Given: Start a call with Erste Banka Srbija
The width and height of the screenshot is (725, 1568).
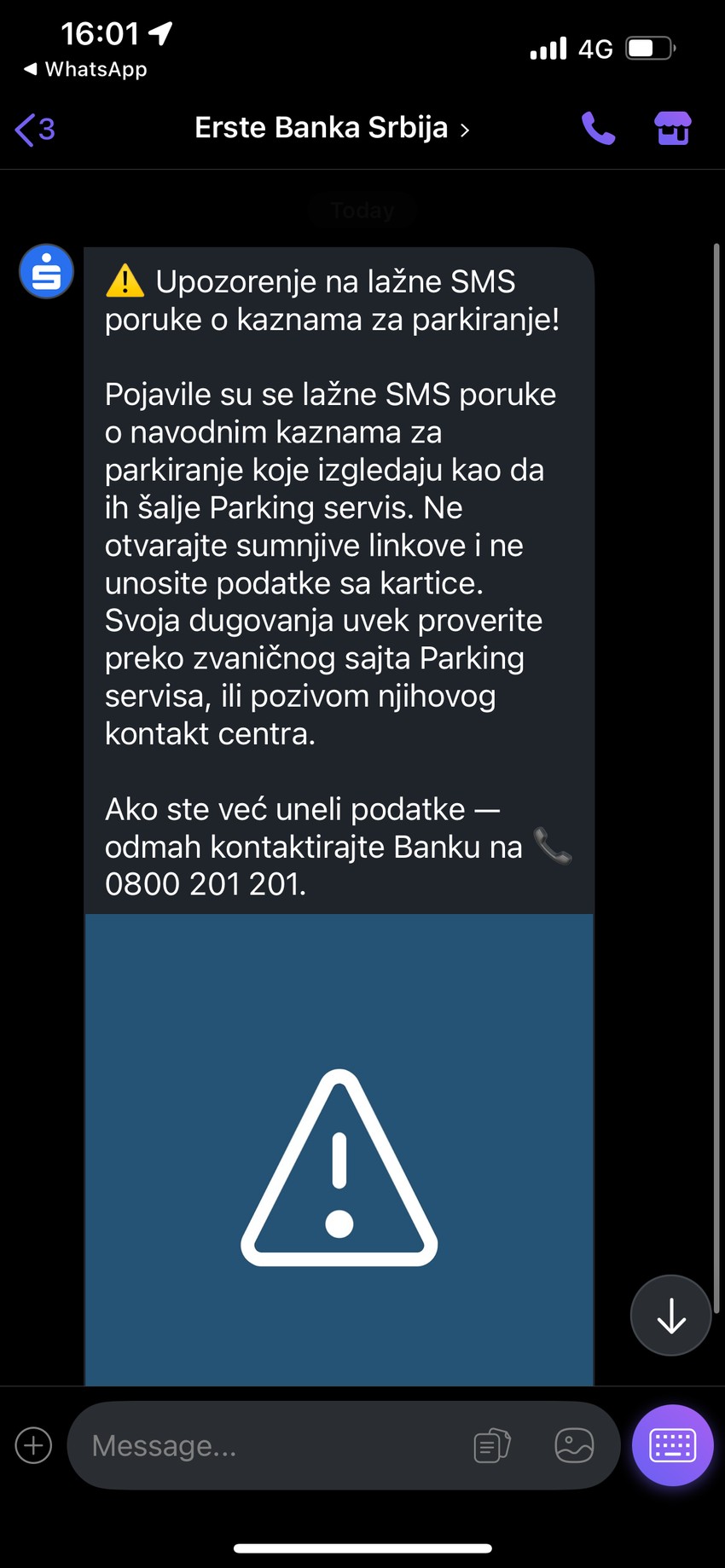Looking at the screenshot, I should pos(598,128).
